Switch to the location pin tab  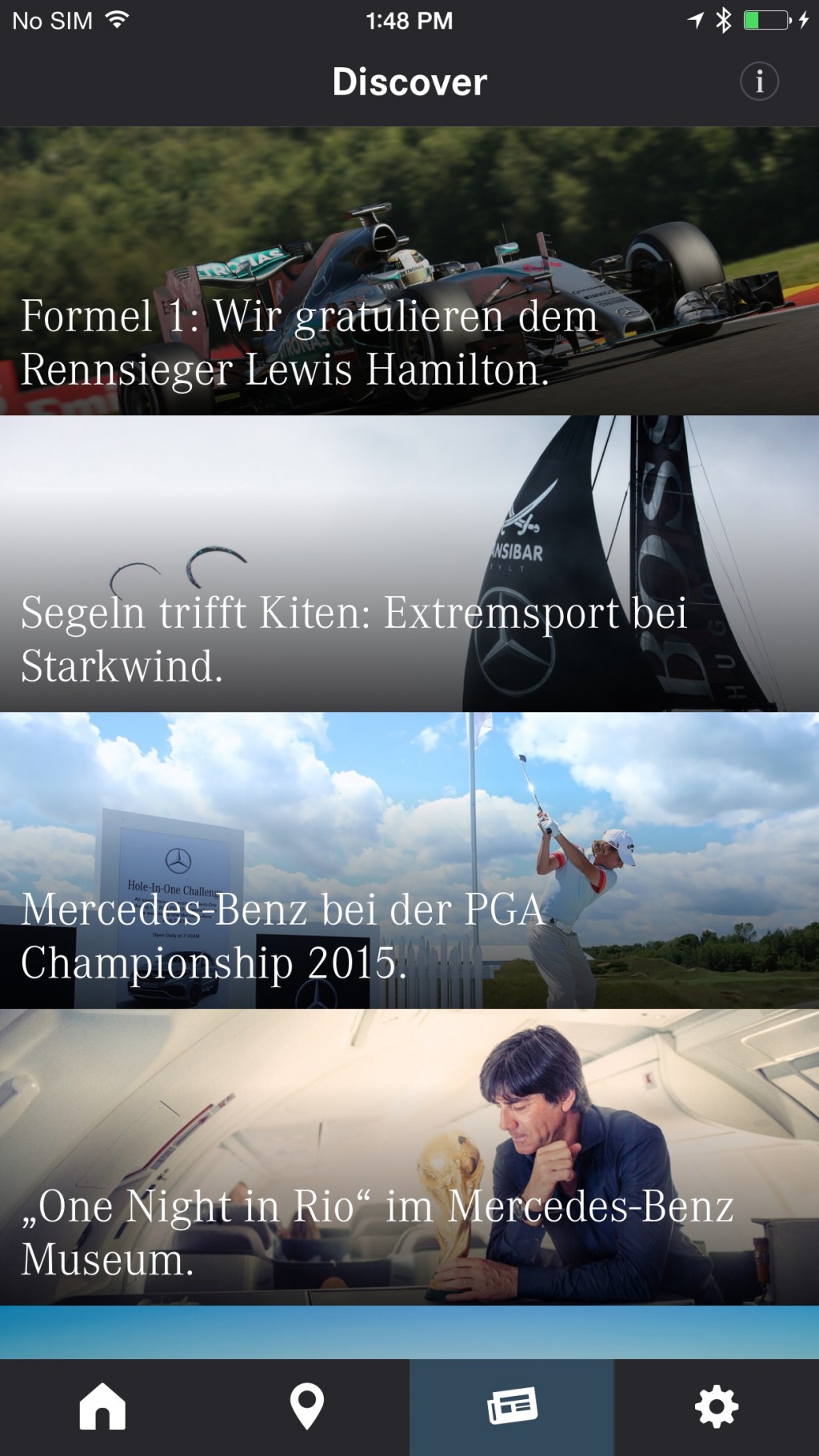click(307, 1407)
